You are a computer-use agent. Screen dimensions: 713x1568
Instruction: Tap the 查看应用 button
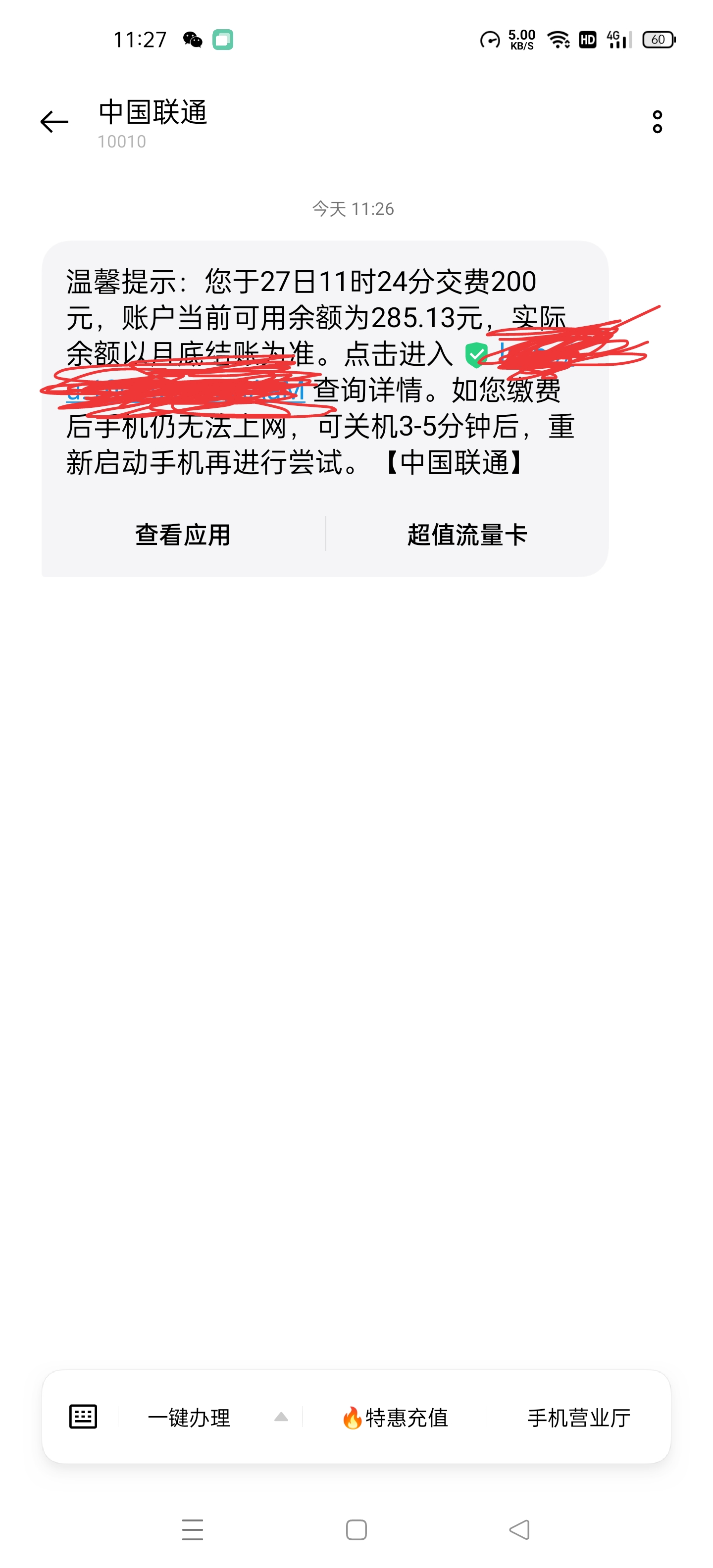[x=183, y=535]
